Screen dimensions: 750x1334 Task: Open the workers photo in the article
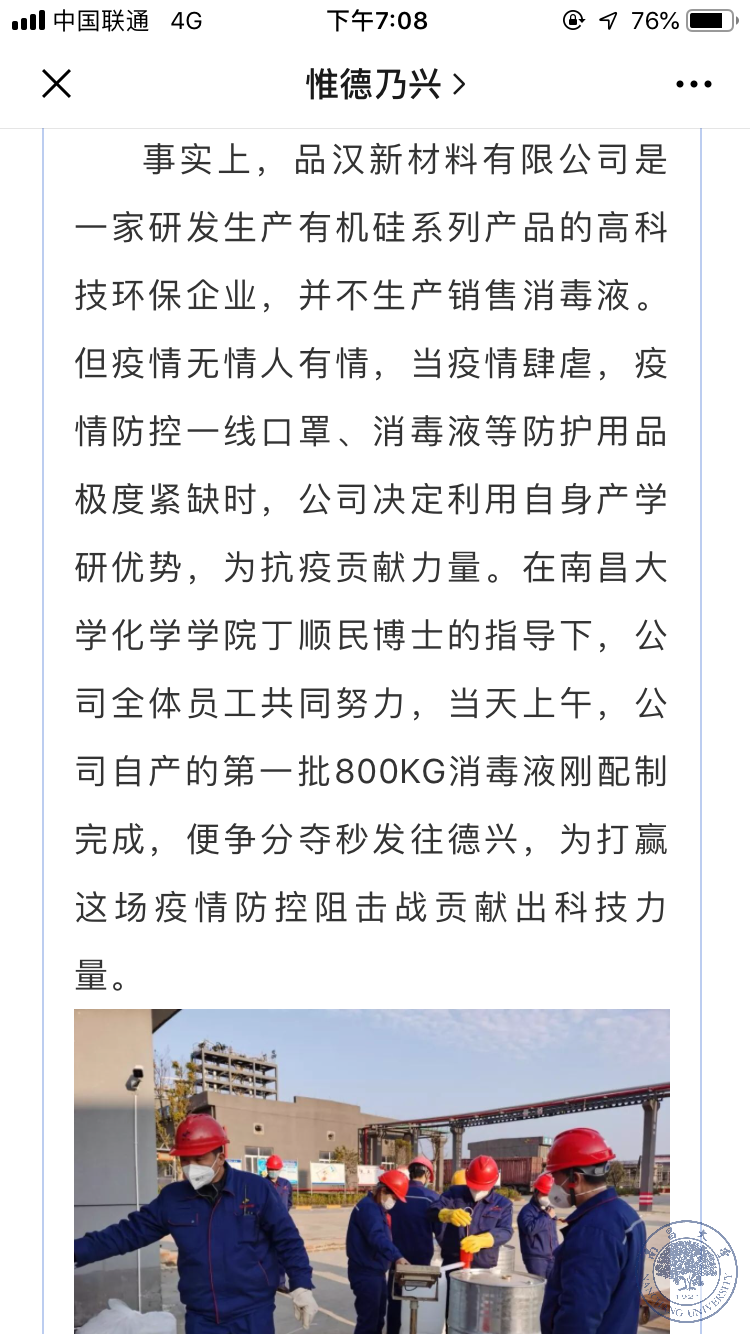(x=371, y=1170)
